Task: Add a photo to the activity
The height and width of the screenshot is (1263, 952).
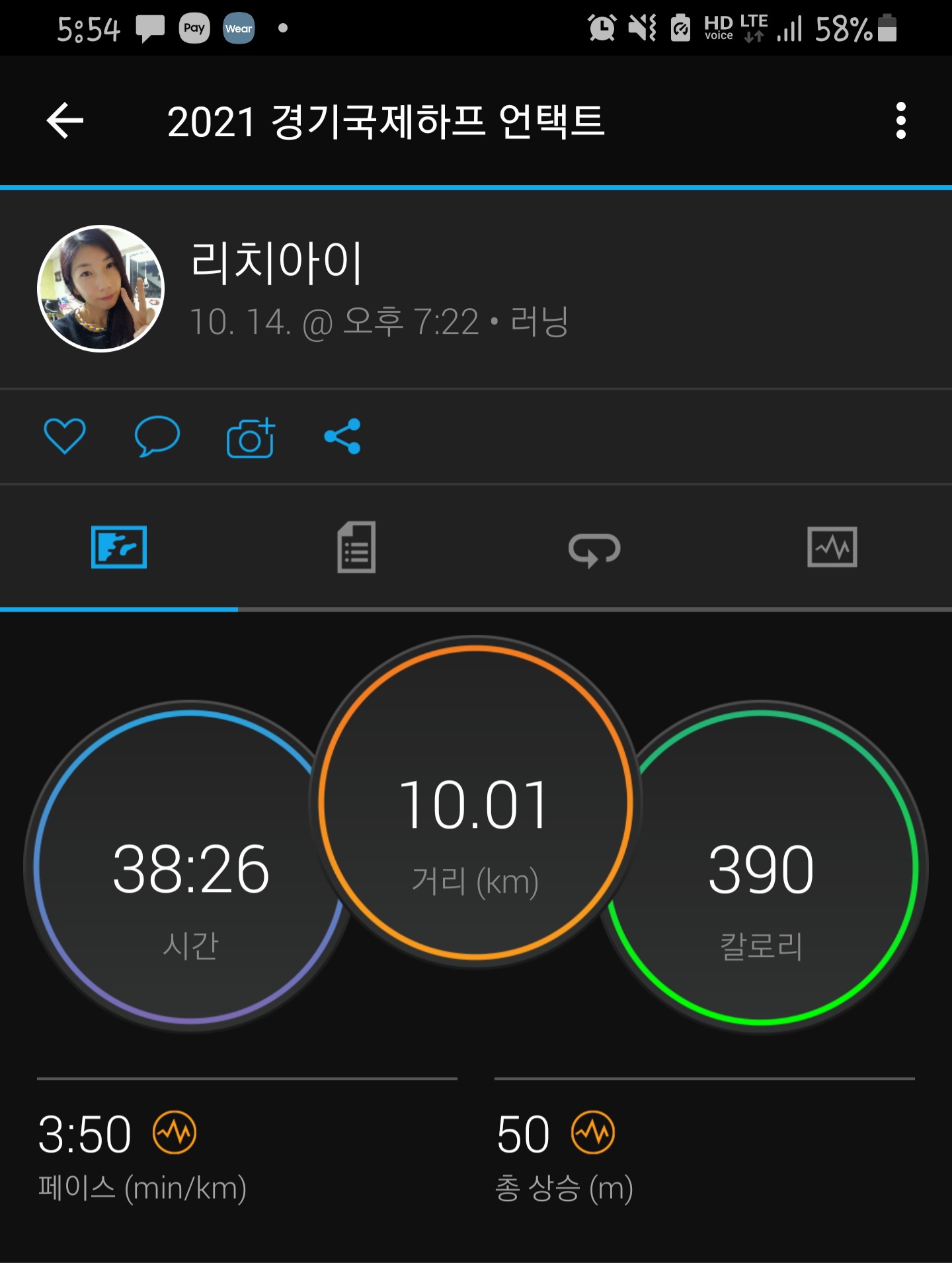Action: (x=250, y=438)
